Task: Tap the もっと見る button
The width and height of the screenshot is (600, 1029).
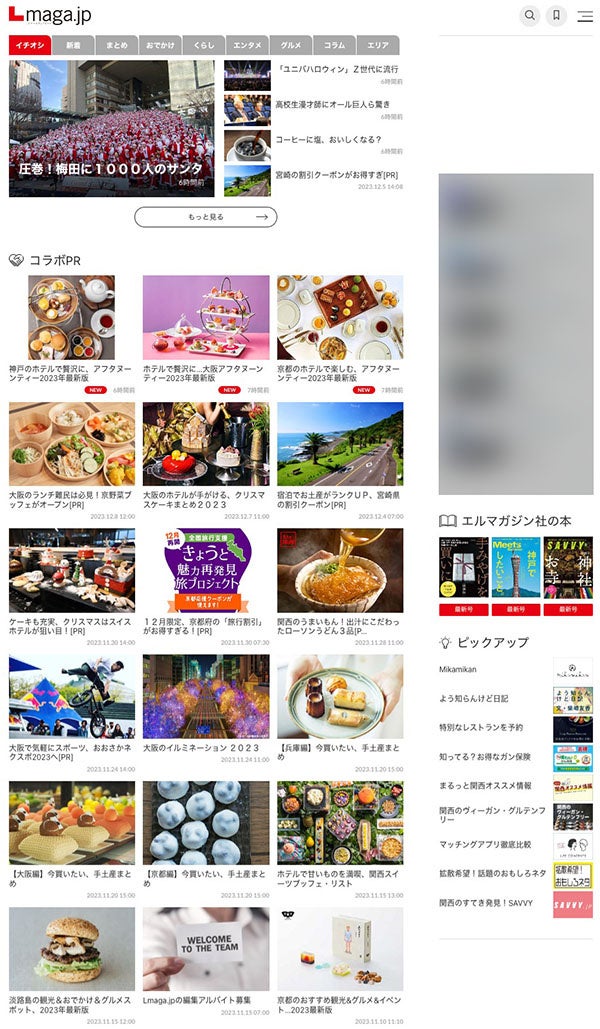Action: coord(205,217)
